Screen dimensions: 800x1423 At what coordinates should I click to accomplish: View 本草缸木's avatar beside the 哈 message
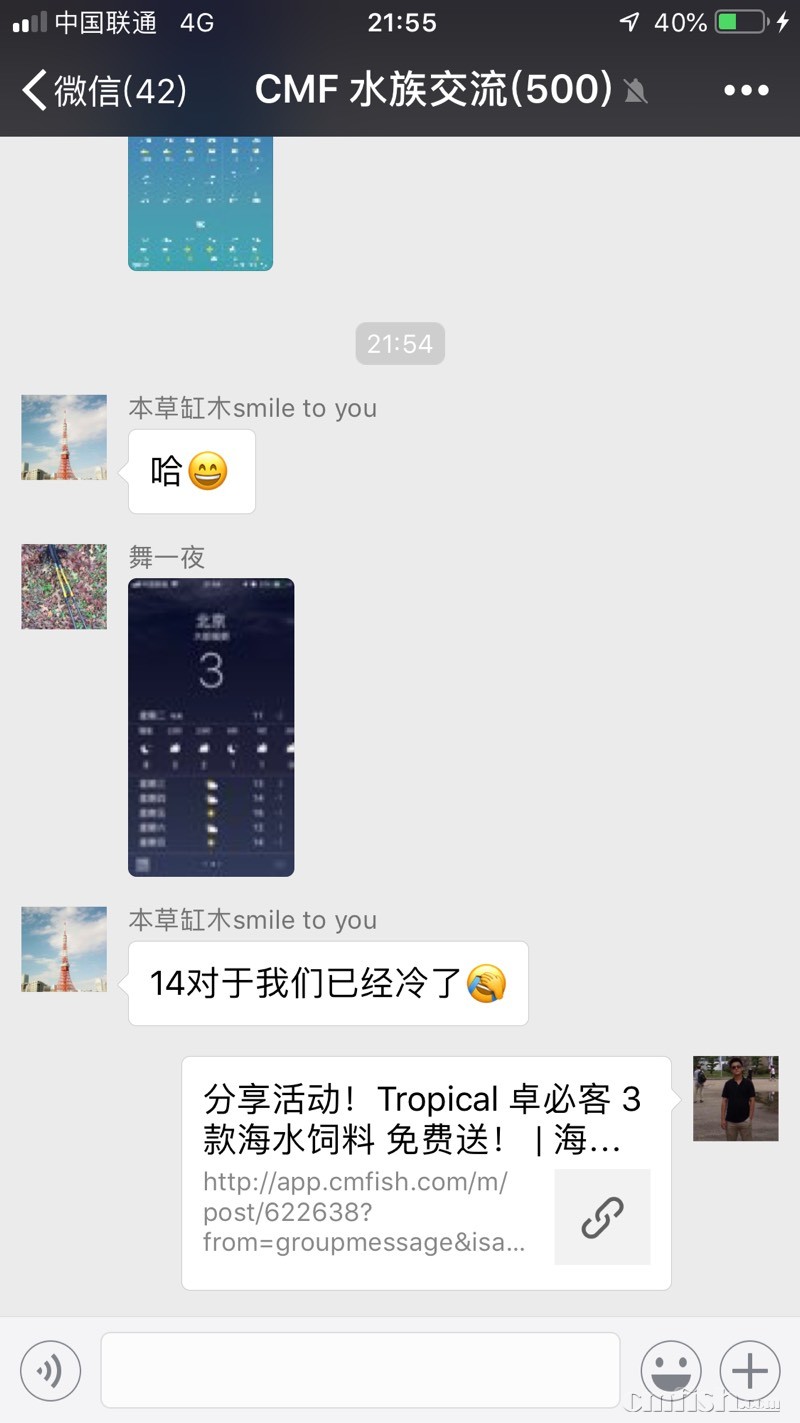(64, 437)
